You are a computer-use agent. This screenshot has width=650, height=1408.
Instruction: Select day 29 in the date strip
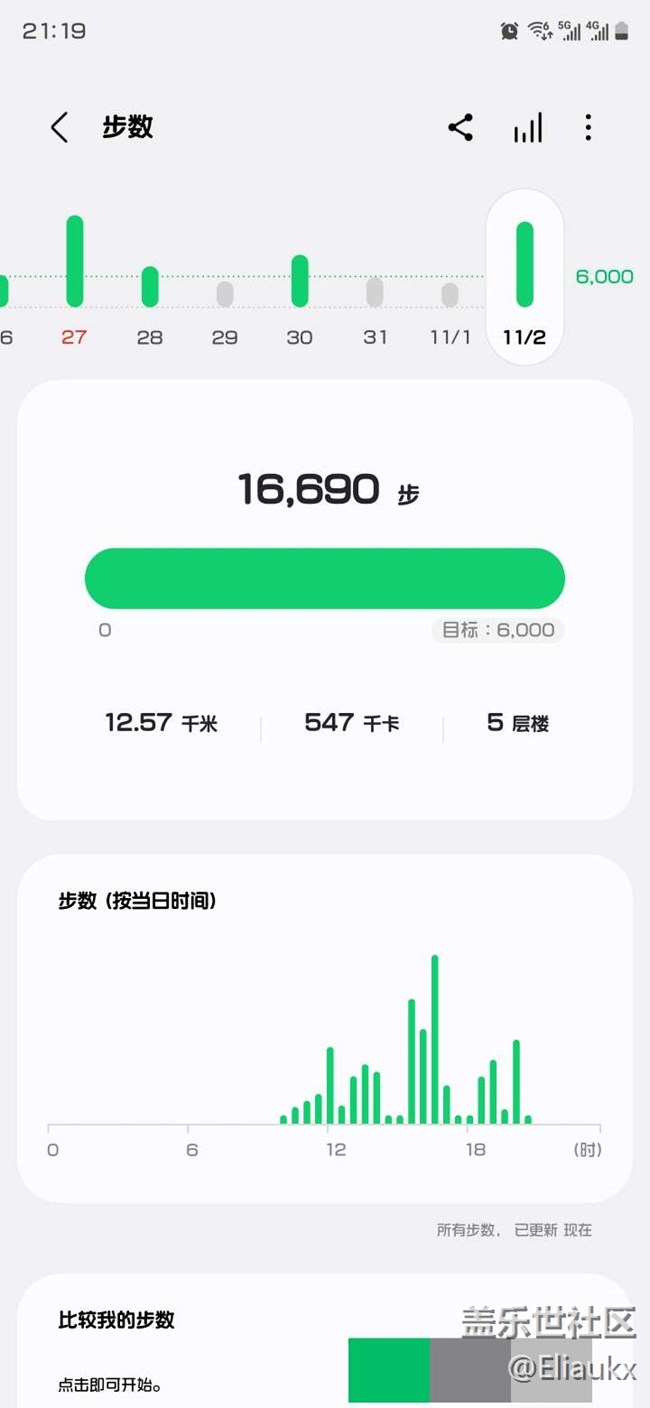click(225, 300)
